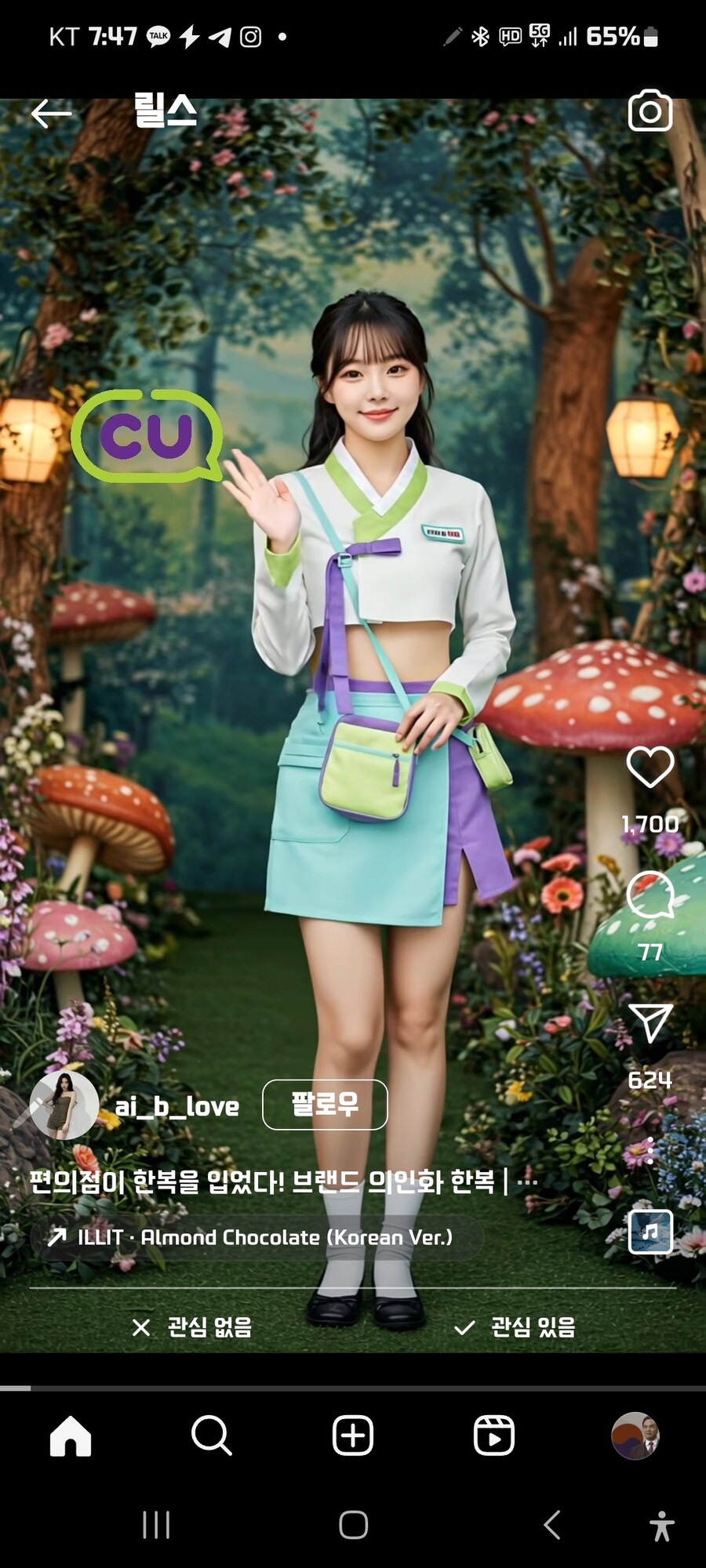The width and height of the screenshot is (706, 1568).
Task: Open the comments on this reel
Action: [x=650, y=895]
